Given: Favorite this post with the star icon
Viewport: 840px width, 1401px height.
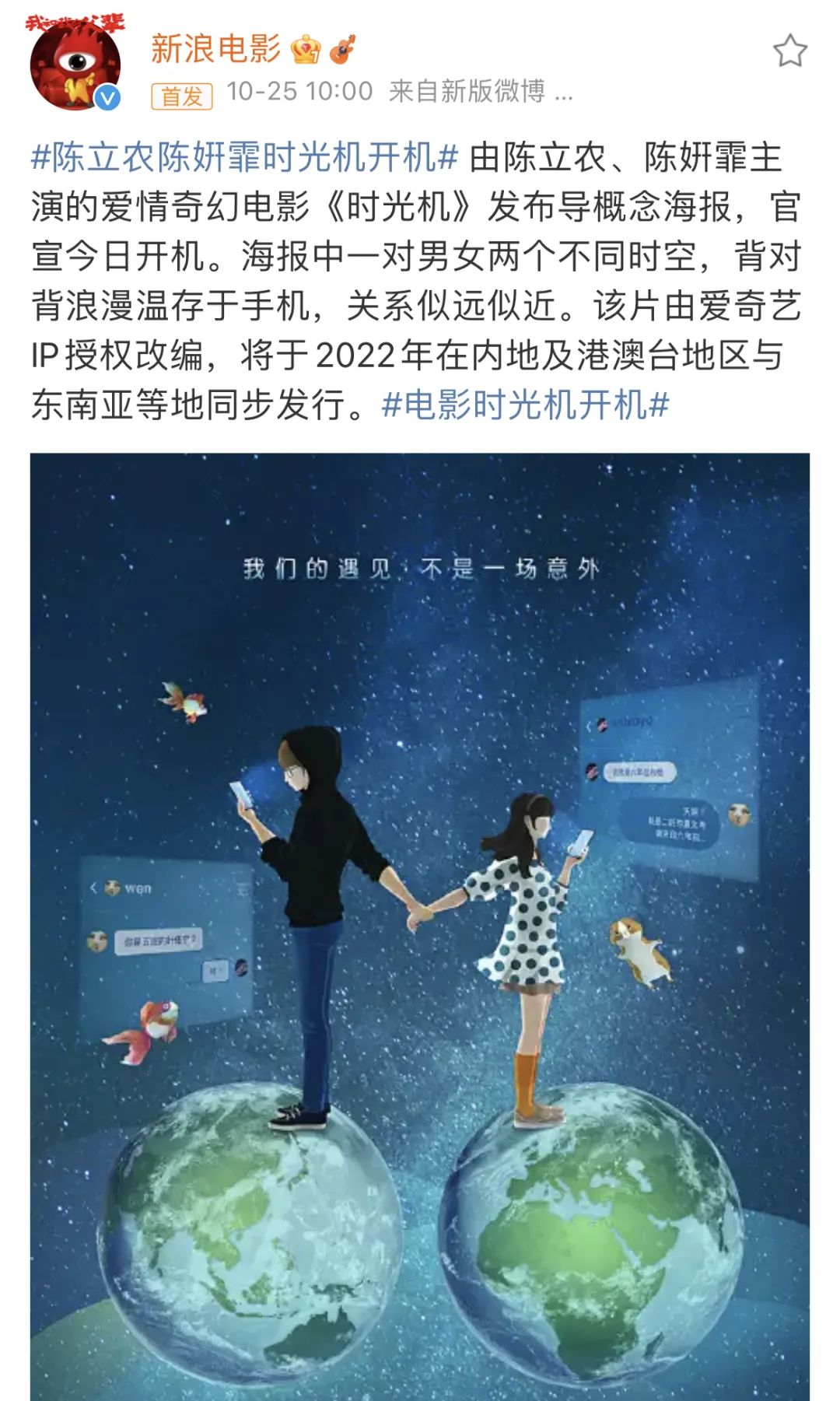Looking at the screenshot, I should click(789, 51).
